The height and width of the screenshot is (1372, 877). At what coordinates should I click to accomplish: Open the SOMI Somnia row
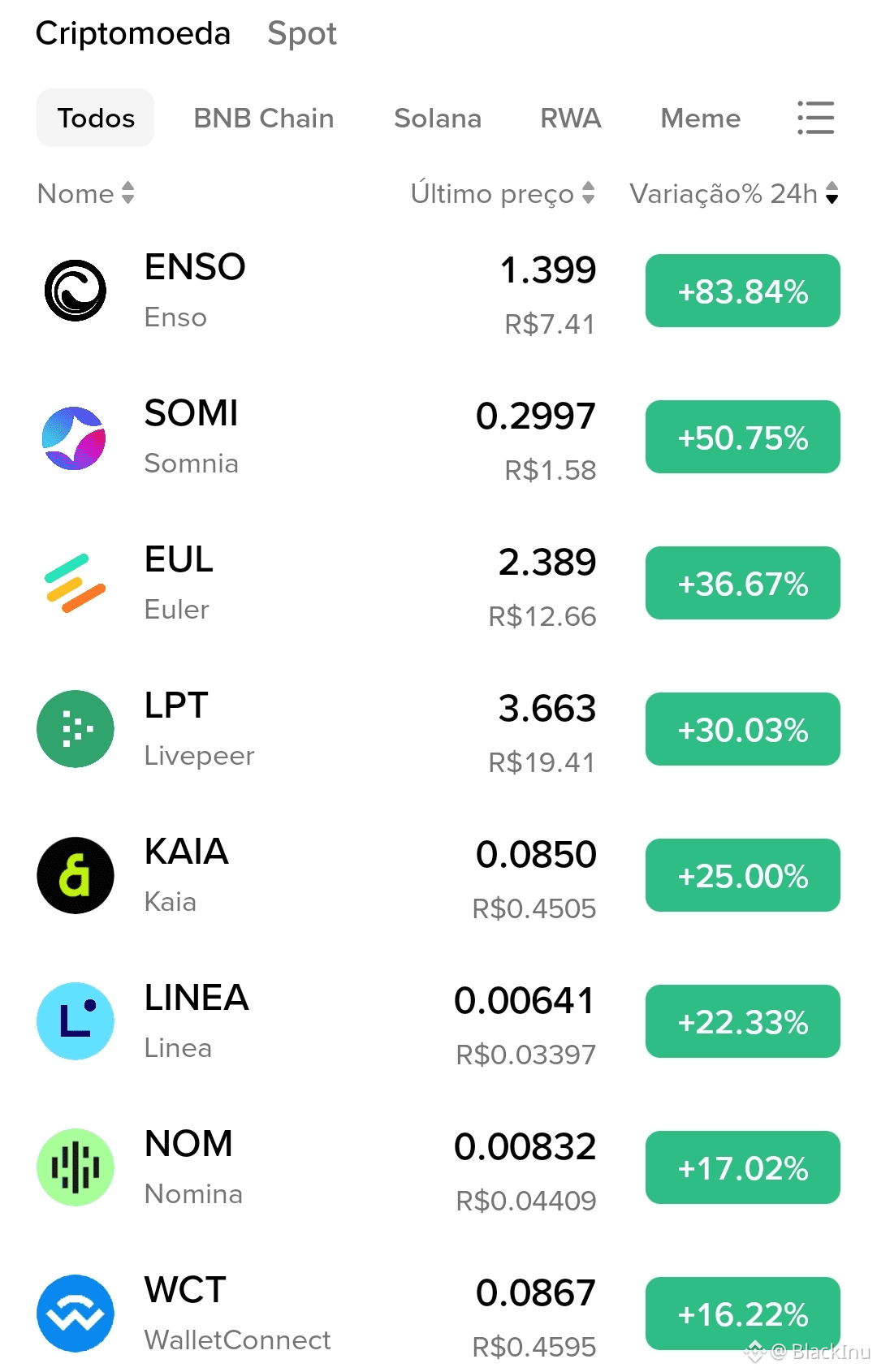(x=325, y=437)
